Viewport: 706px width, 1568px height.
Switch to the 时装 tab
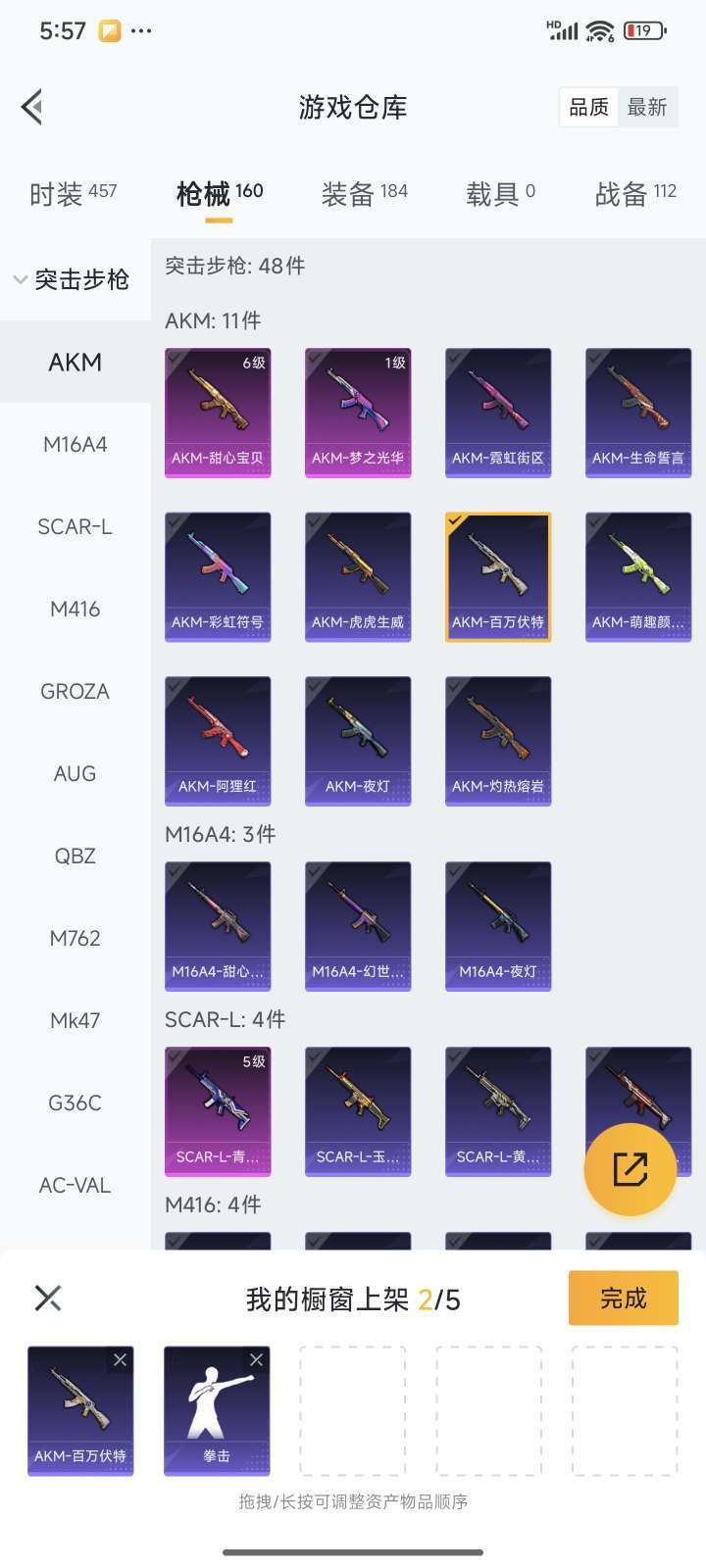point(74,193)
